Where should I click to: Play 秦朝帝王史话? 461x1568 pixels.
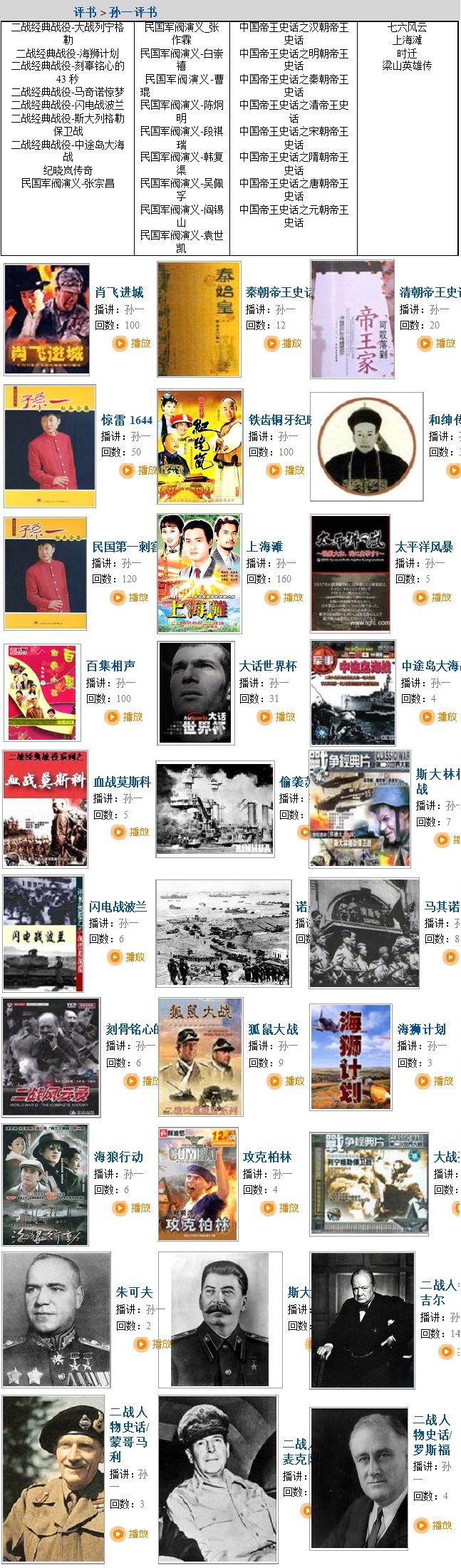click(x=283, y=343)
